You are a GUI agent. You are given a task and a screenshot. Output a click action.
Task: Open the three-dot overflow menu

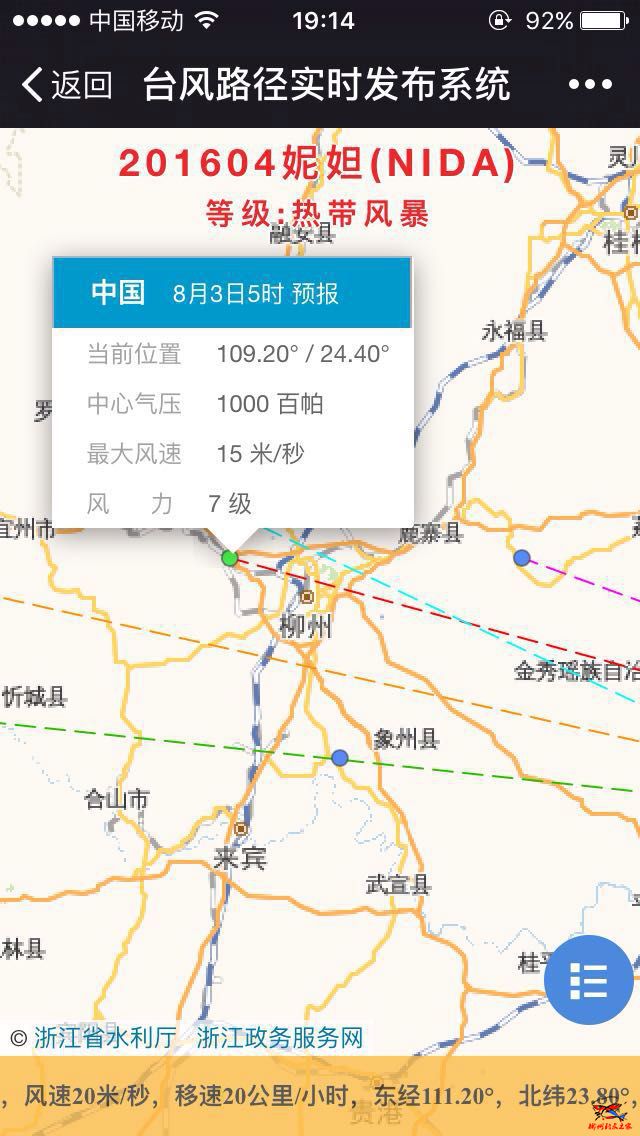(589, 84)
